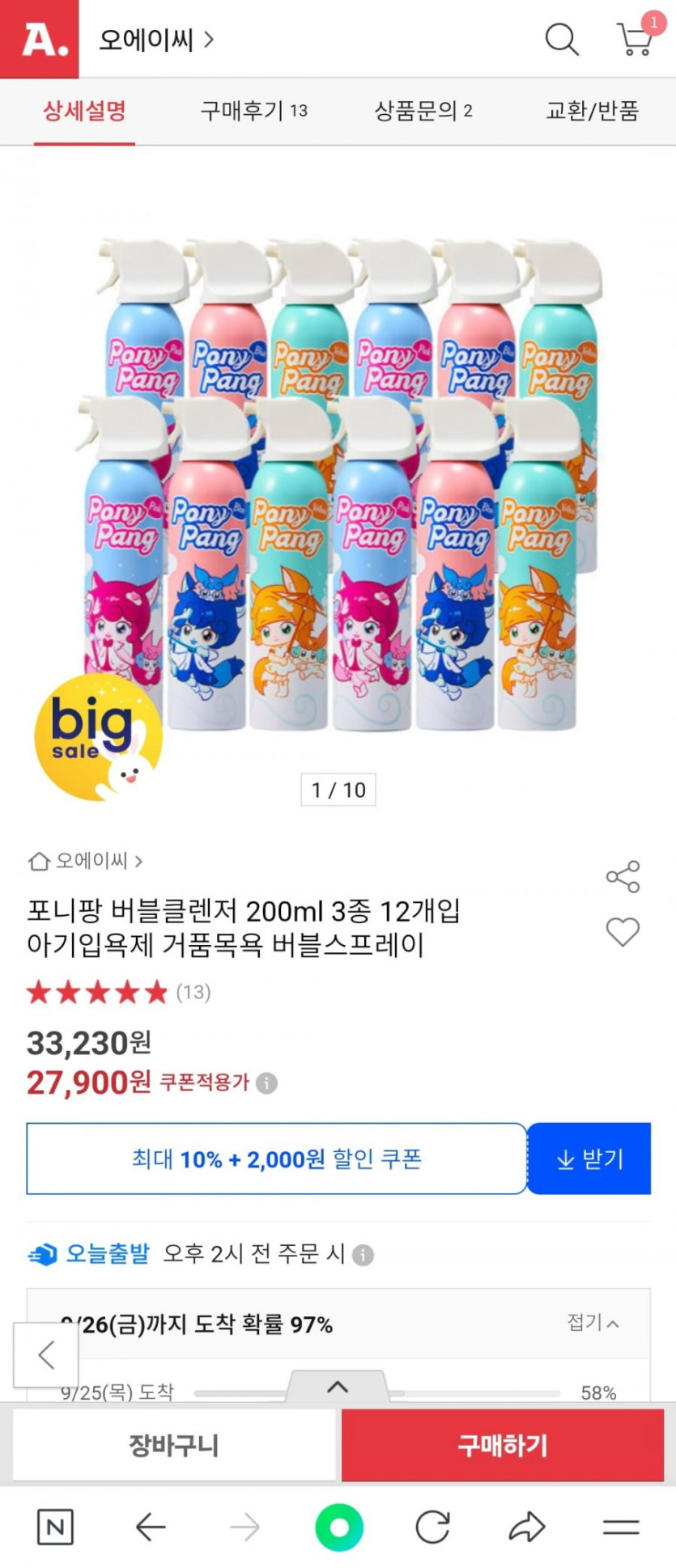Expand the bottom purchase options handle
This screenshot has width=676, height=1568.
pos(338,1387)
